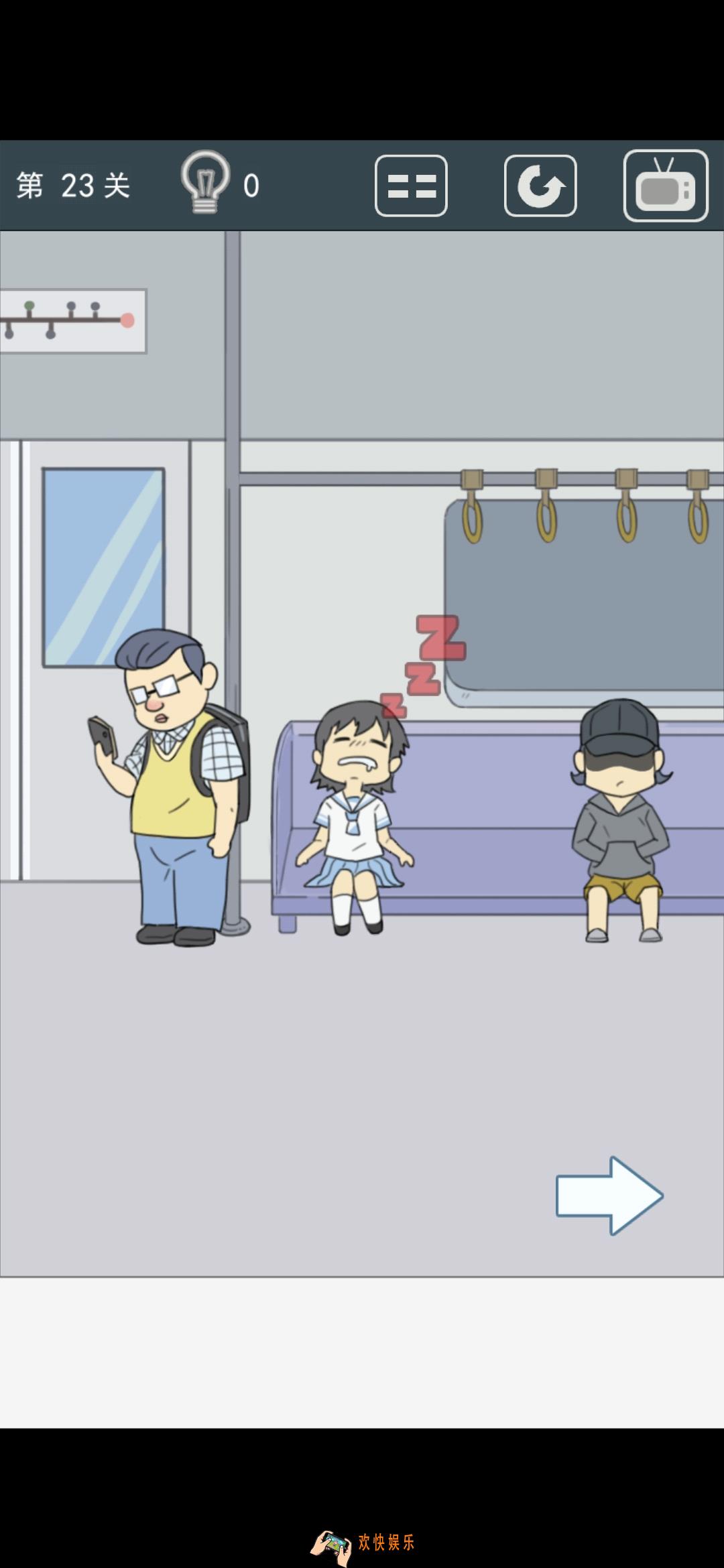Tap the boy in the black cap
The width and height of the screenshot is (724, 1568).
pyautogui.click(x=621, y=818)
